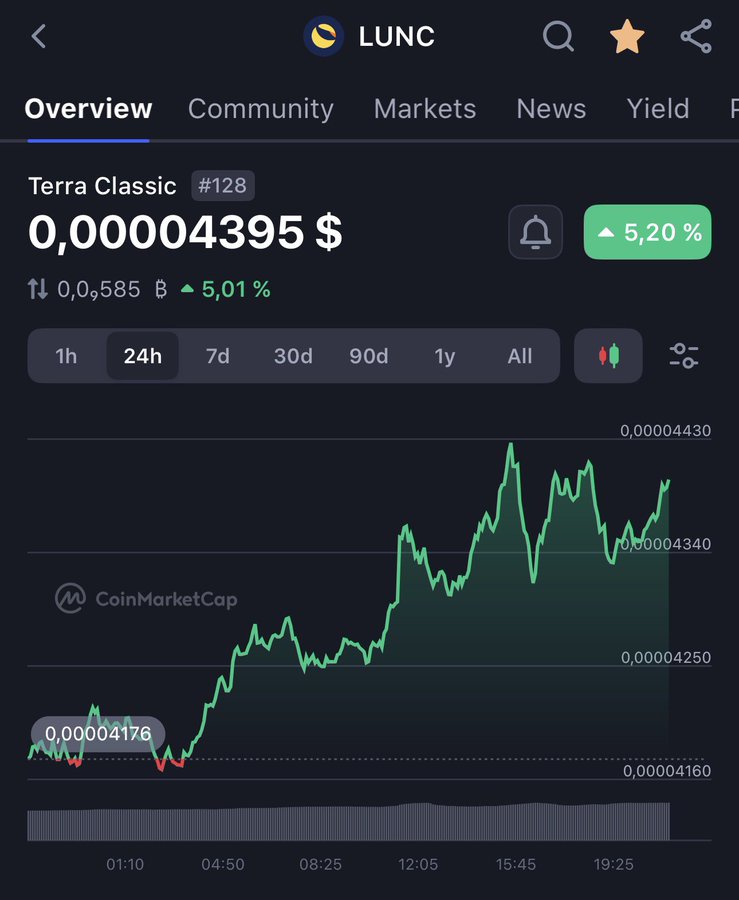Switch to the Community tab
Viewport: 739px width, 900px height.
pyautogui.click(x=260, y=109)
